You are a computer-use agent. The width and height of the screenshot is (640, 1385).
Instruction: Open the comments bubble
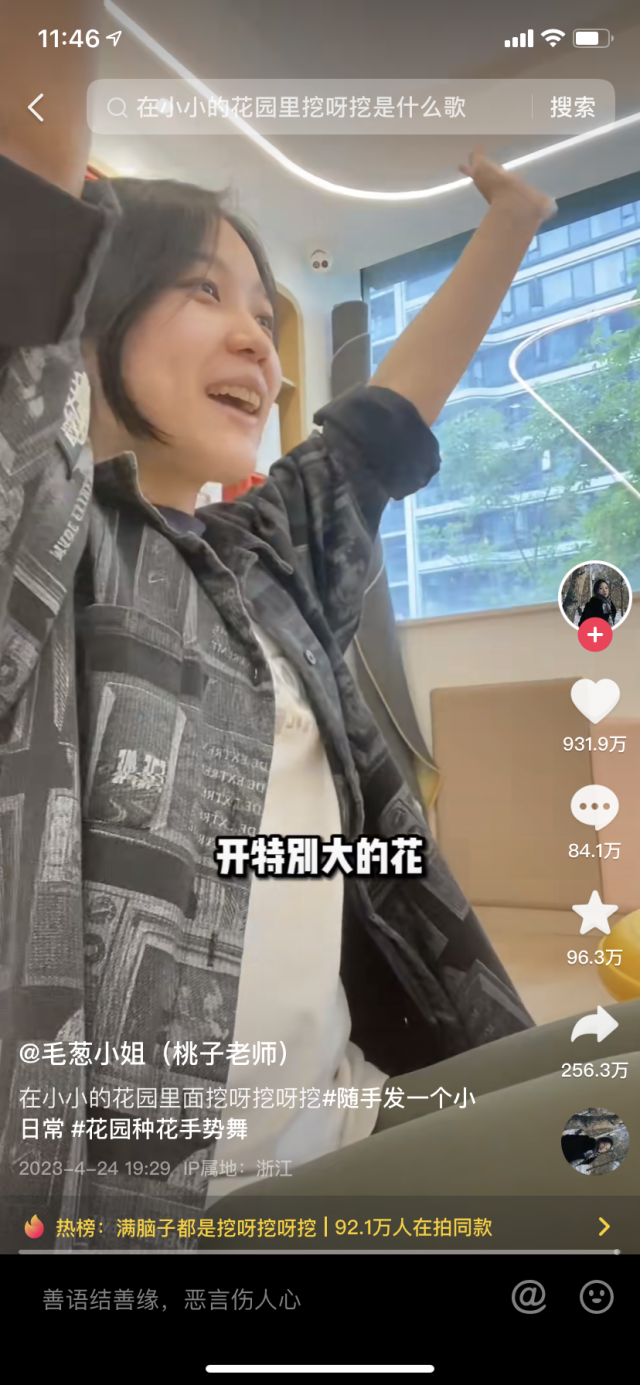[x=595, y=808]
